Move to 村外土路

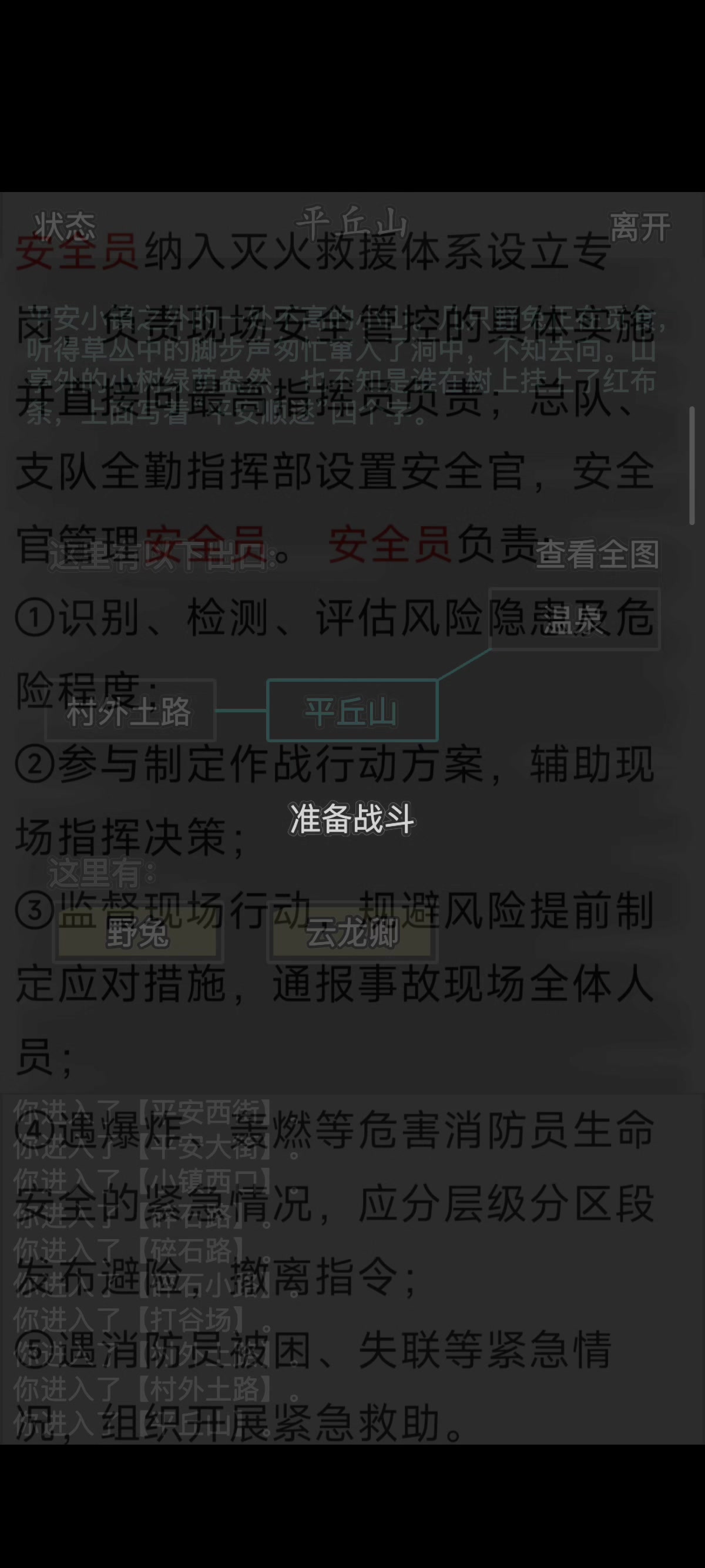pos(130,711)
